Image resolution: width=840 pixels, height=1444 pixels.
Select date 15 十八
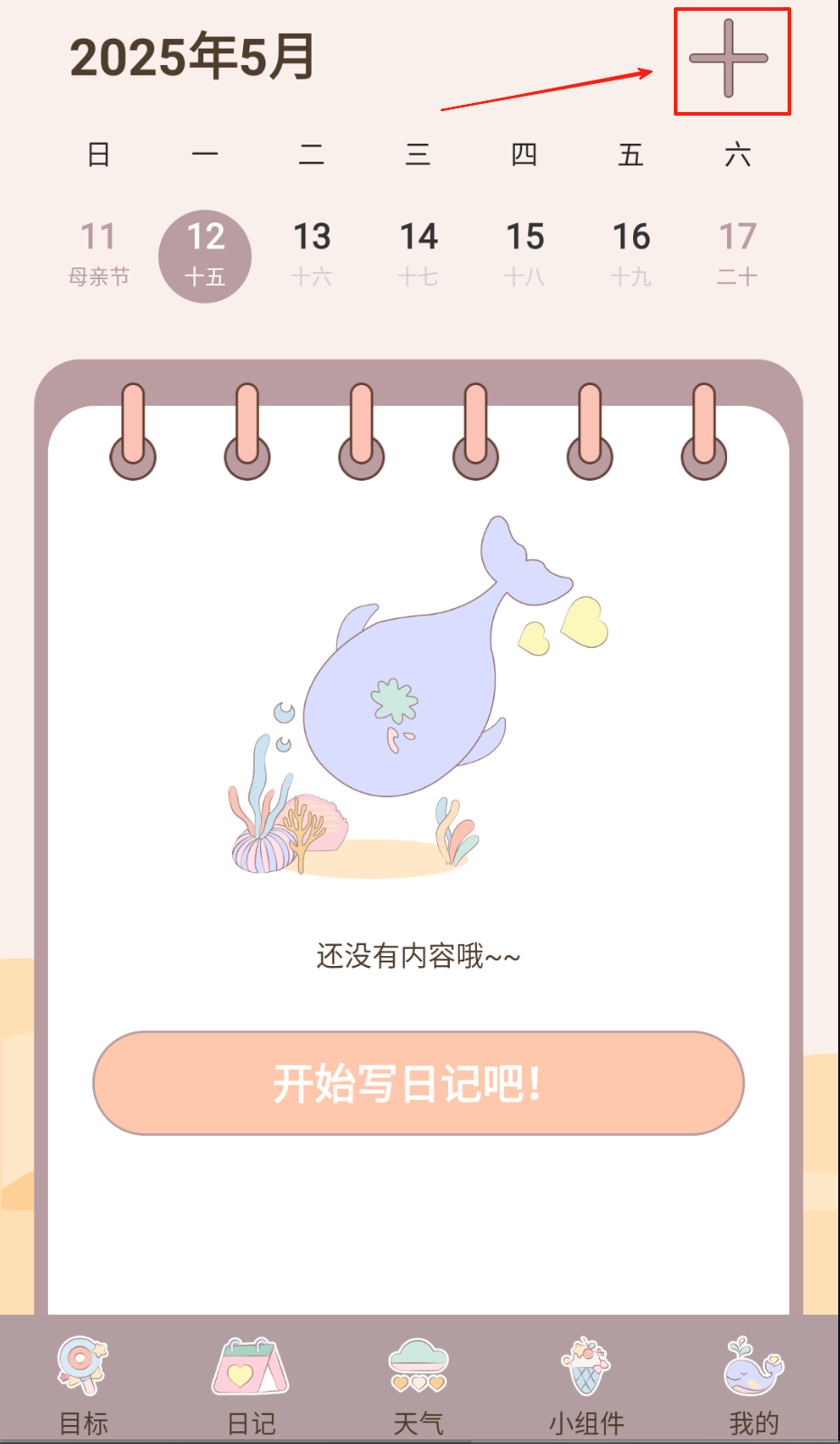tap(525, 253)
